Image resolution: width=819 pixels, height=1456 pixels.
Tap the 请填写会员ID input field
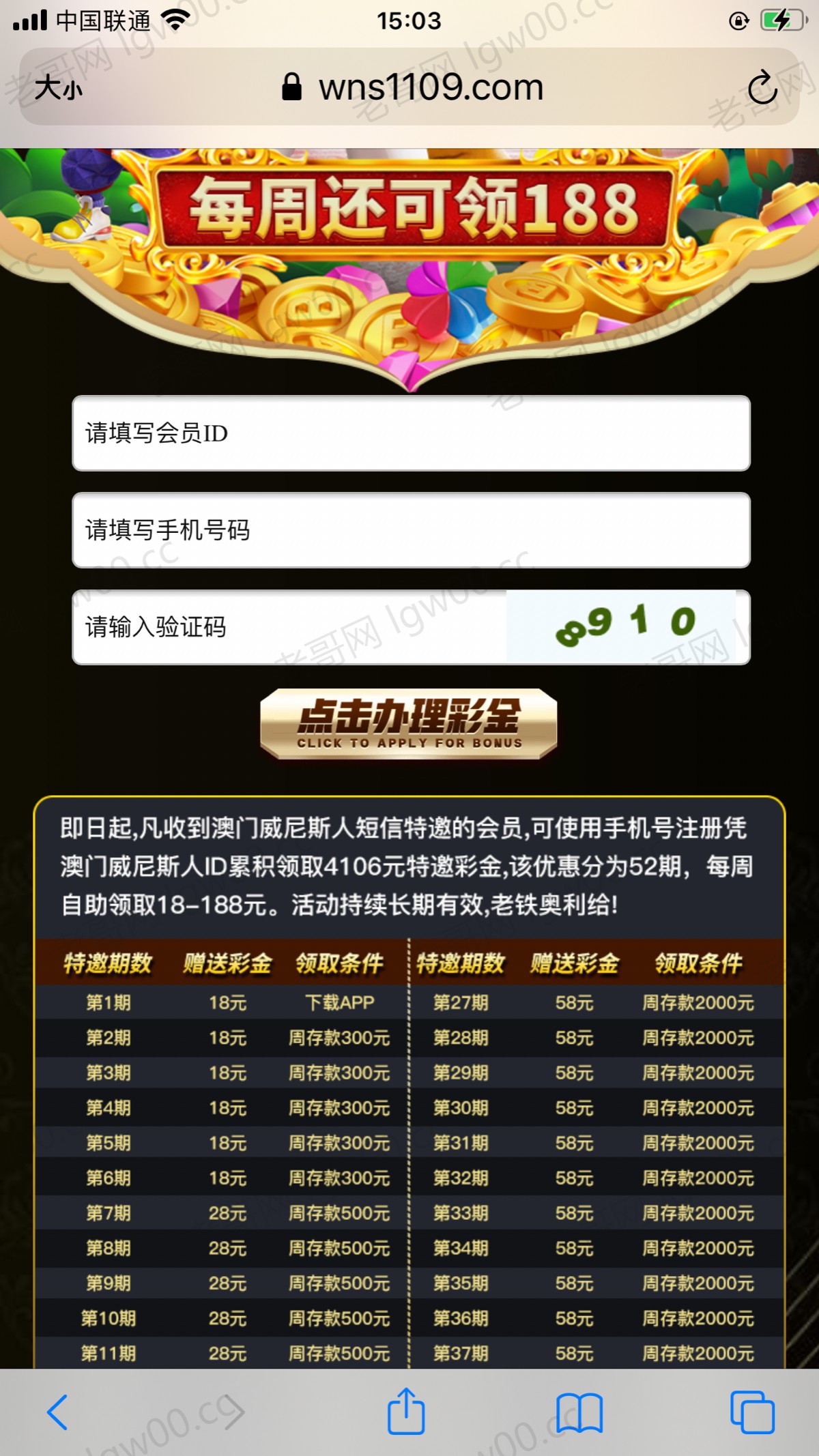tap(411, 433)
